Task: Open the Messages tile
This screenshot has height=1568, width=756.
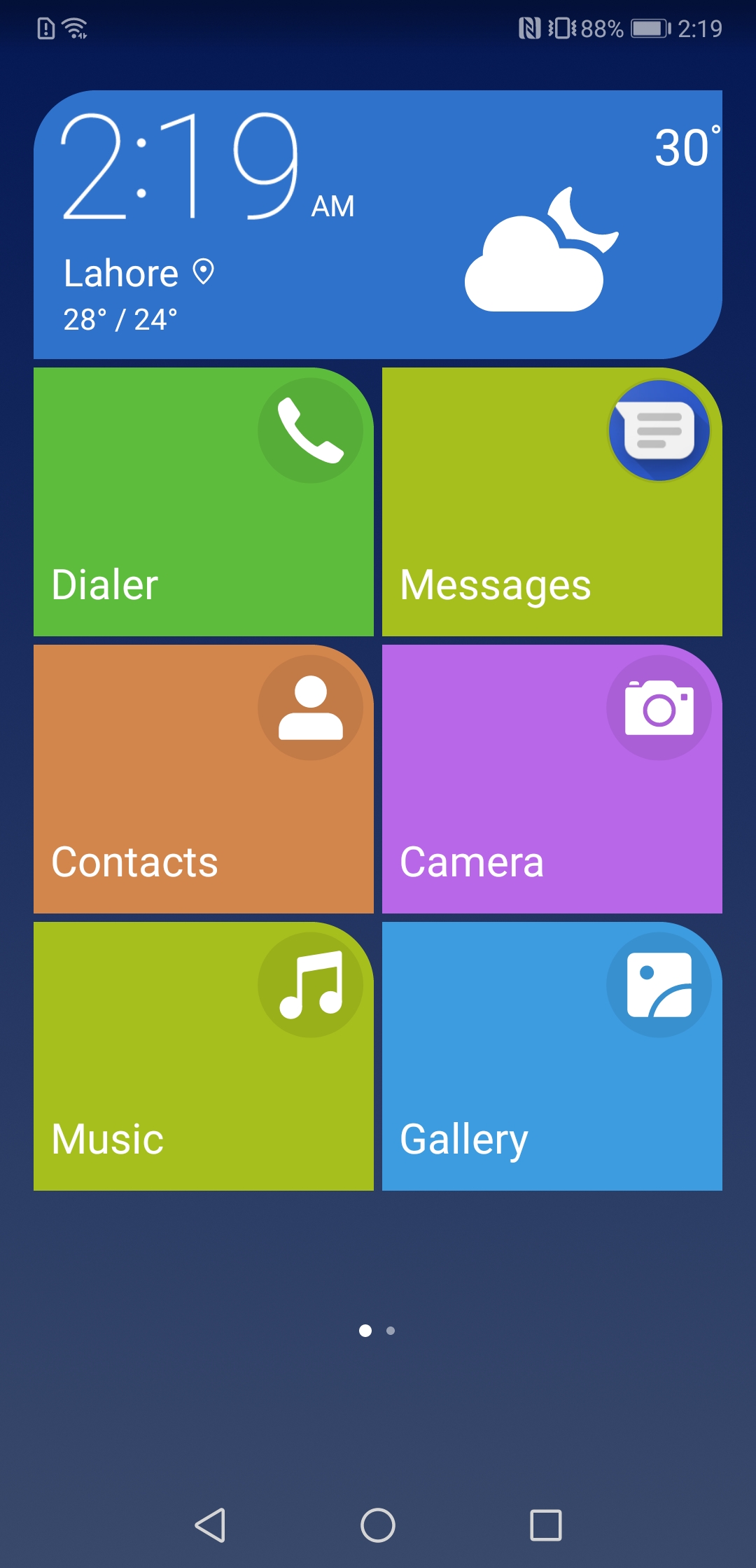Action: (552, 502)
